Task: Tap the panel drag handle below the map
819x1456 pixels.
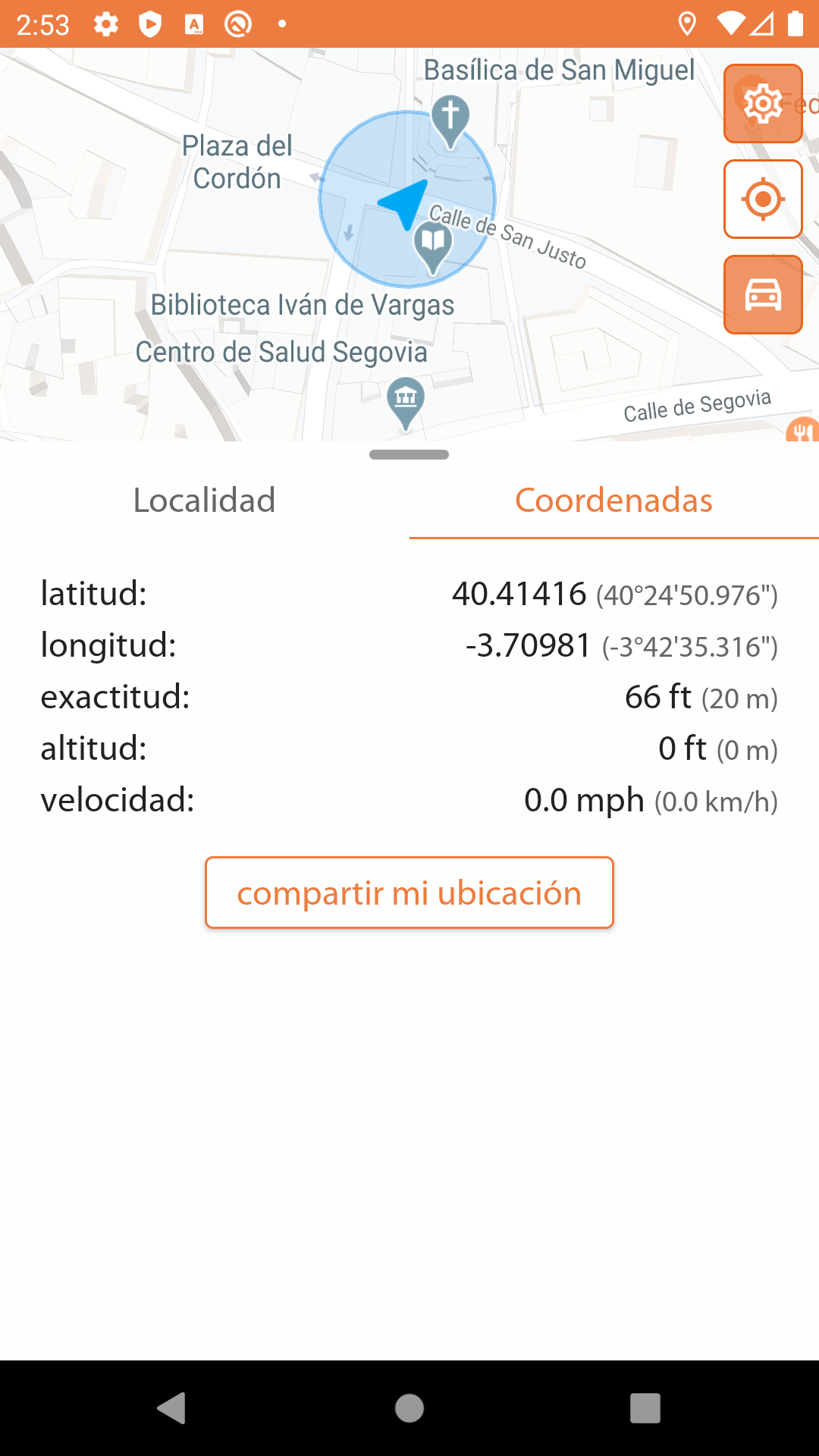Action: 409,454
